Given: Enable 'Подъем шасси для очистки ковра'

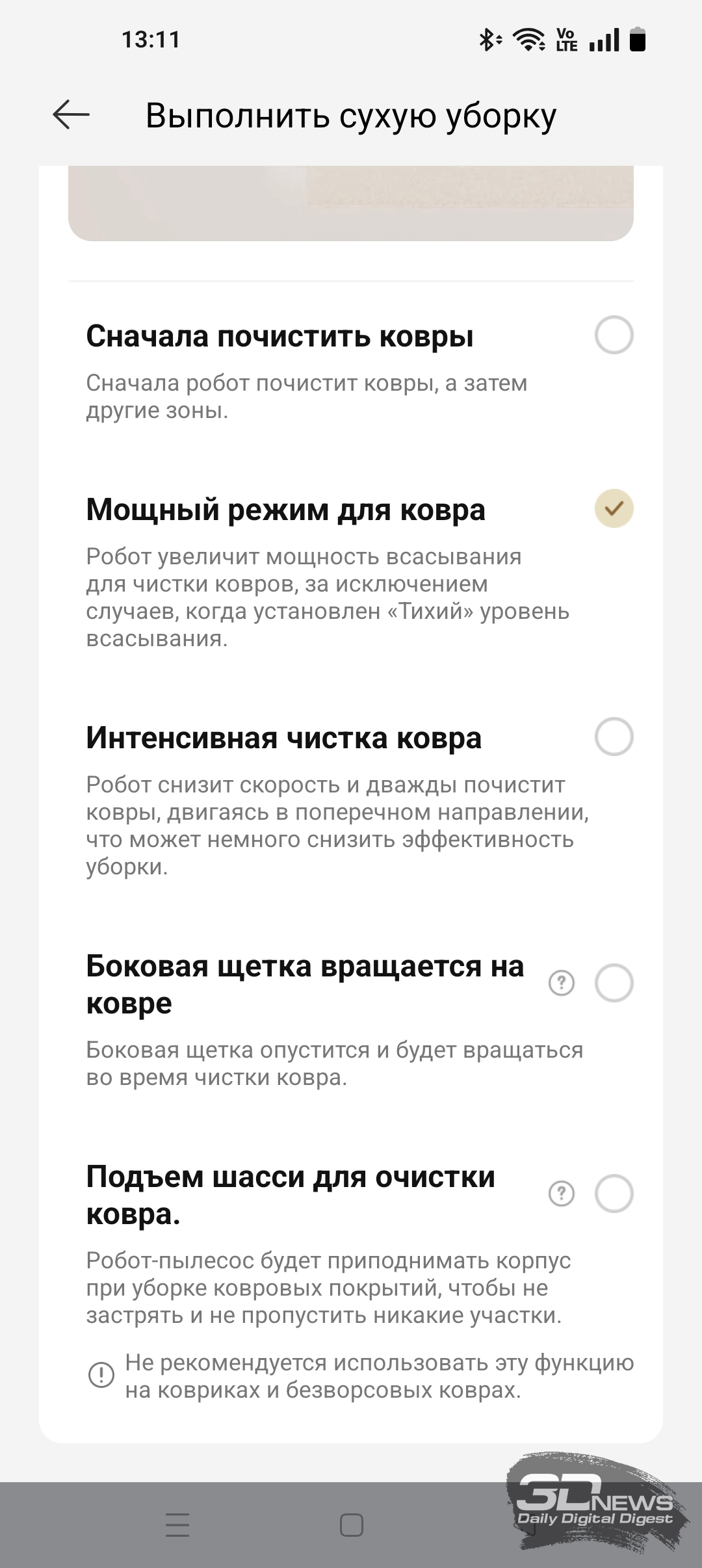Looking at the screenshot, I should coord(614,1194).
